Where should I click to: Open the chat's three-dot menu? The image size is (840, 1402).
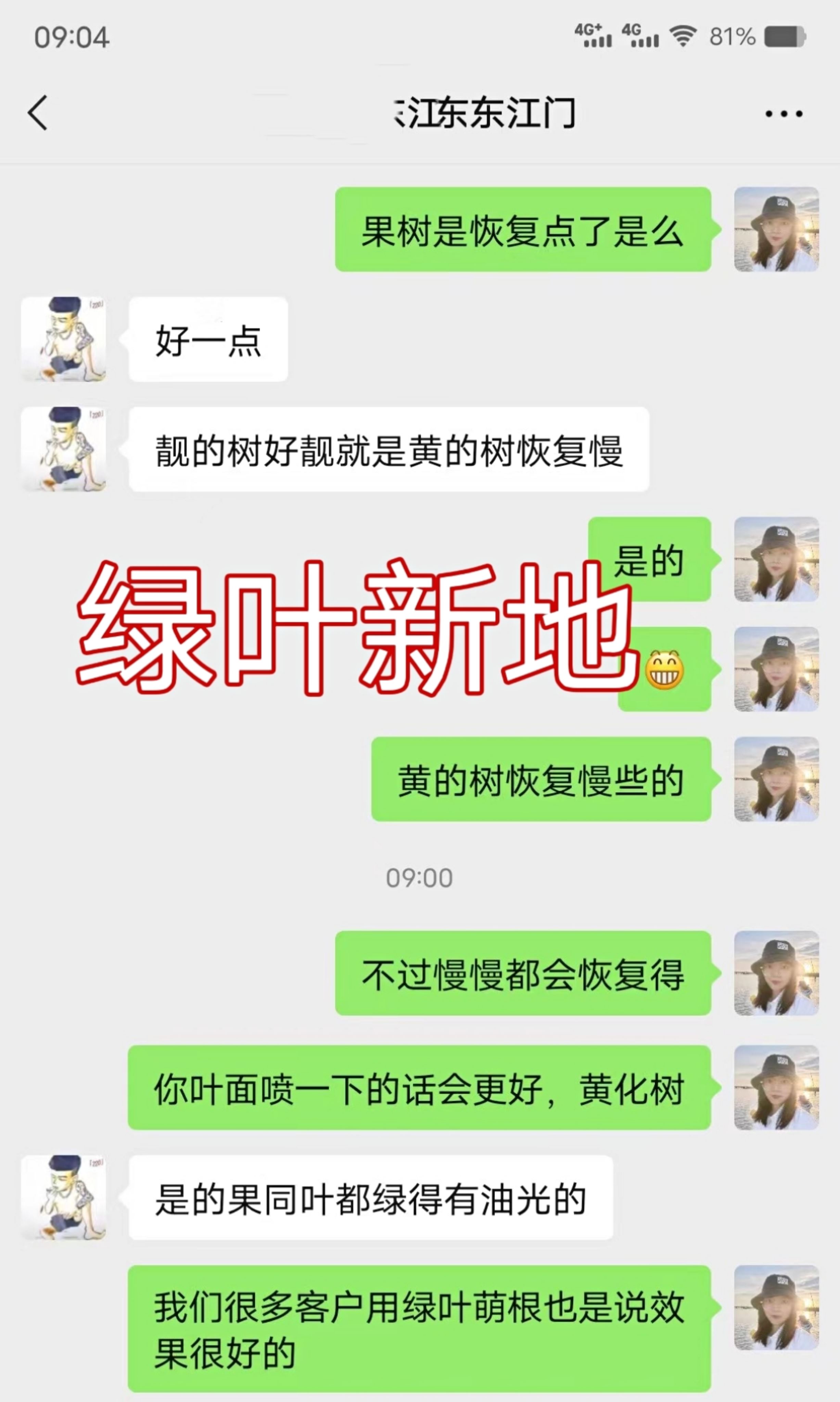[x=784, y=114]
